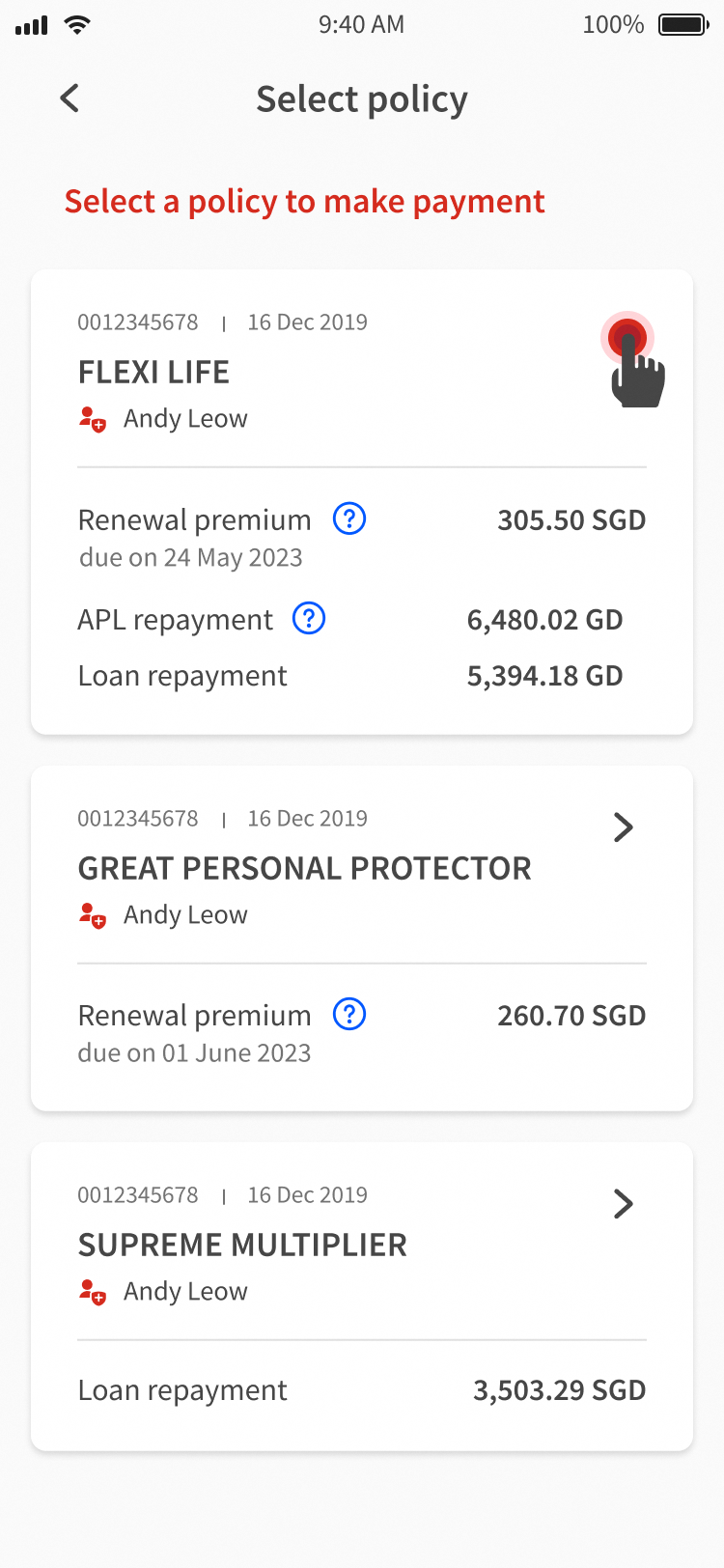Screen dimensions: 724x1568
Task: Click the back arrow to return
Action: pyautogui.click(x=68, y=98)
